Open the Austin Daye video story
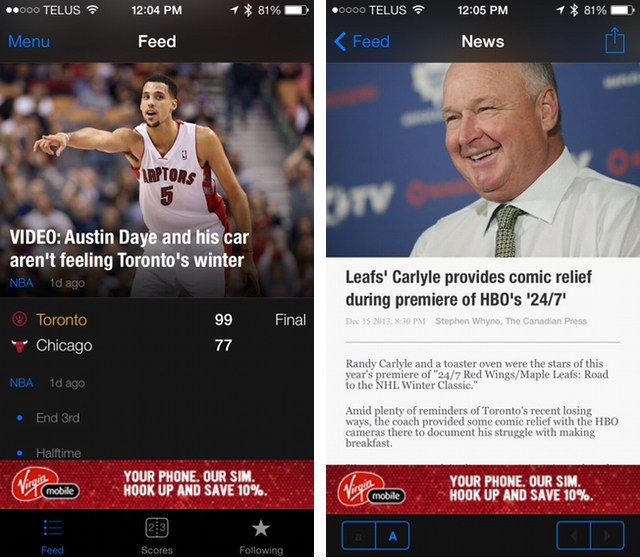The width and height of the screenshot is (640, 560). 127,249
